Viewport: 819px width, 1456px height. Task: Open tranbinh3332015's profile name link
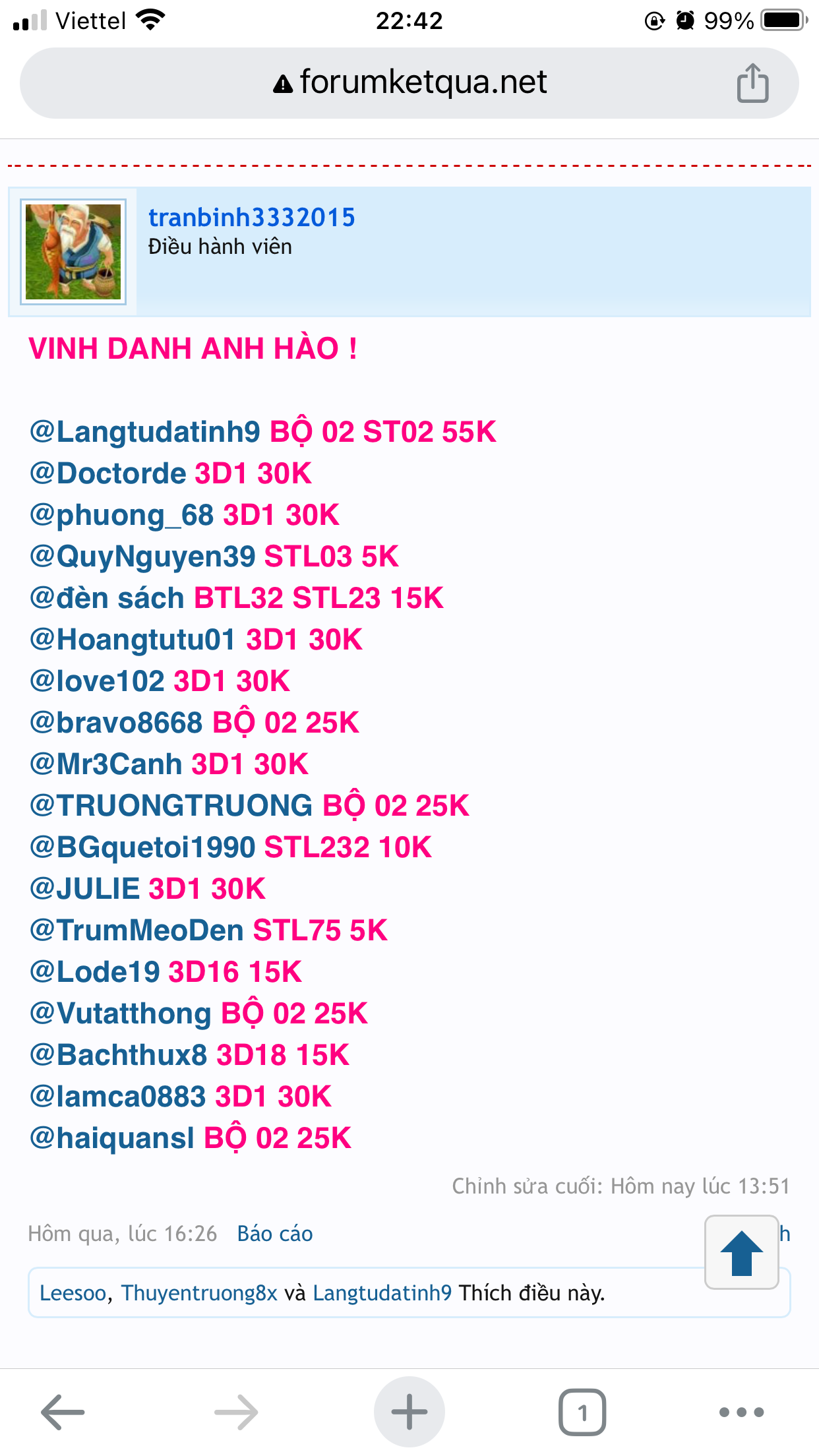pos(251,218)
